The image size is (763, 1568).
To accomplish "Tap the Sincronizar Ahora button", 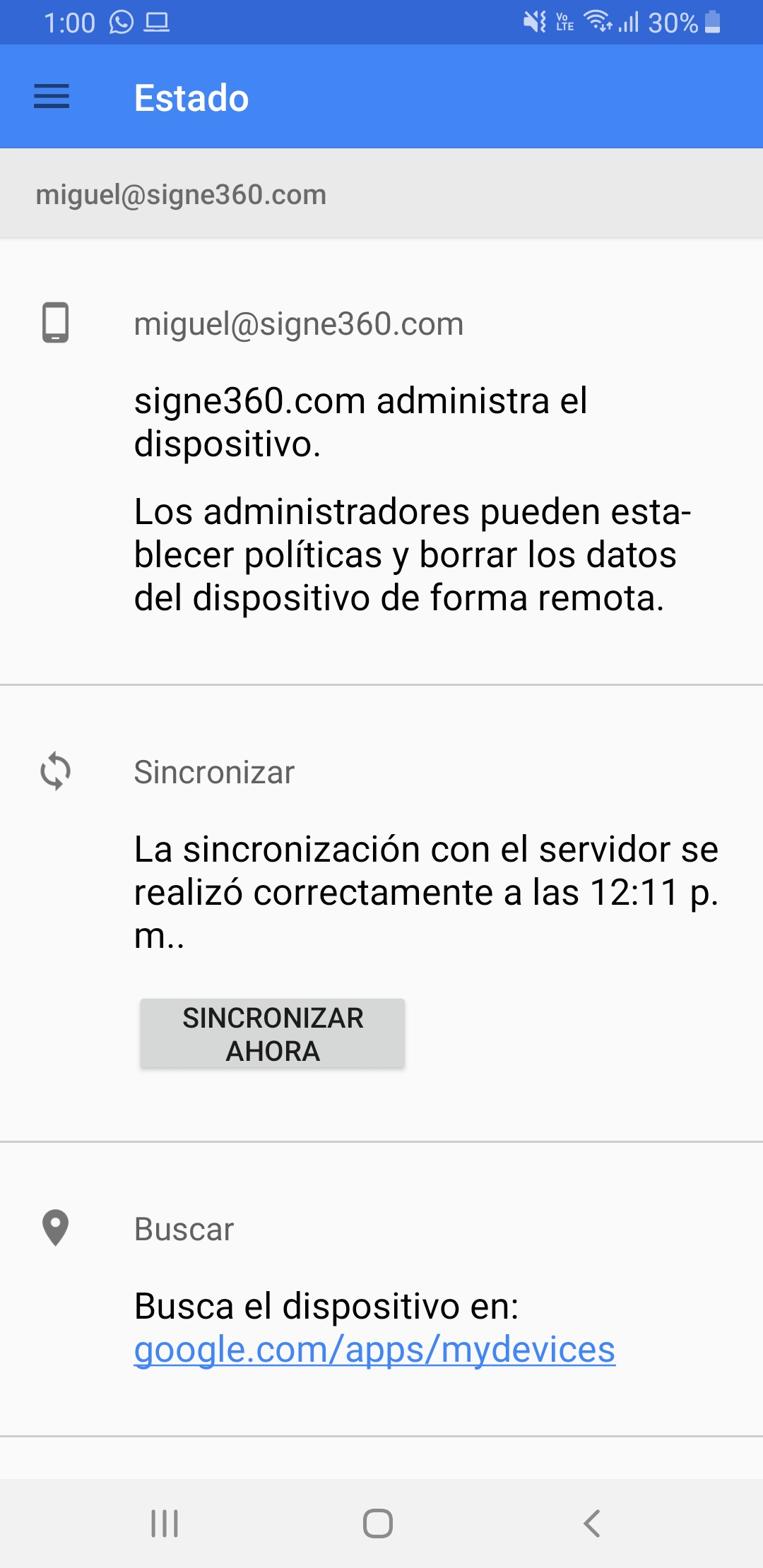I will click(273, 1034).
